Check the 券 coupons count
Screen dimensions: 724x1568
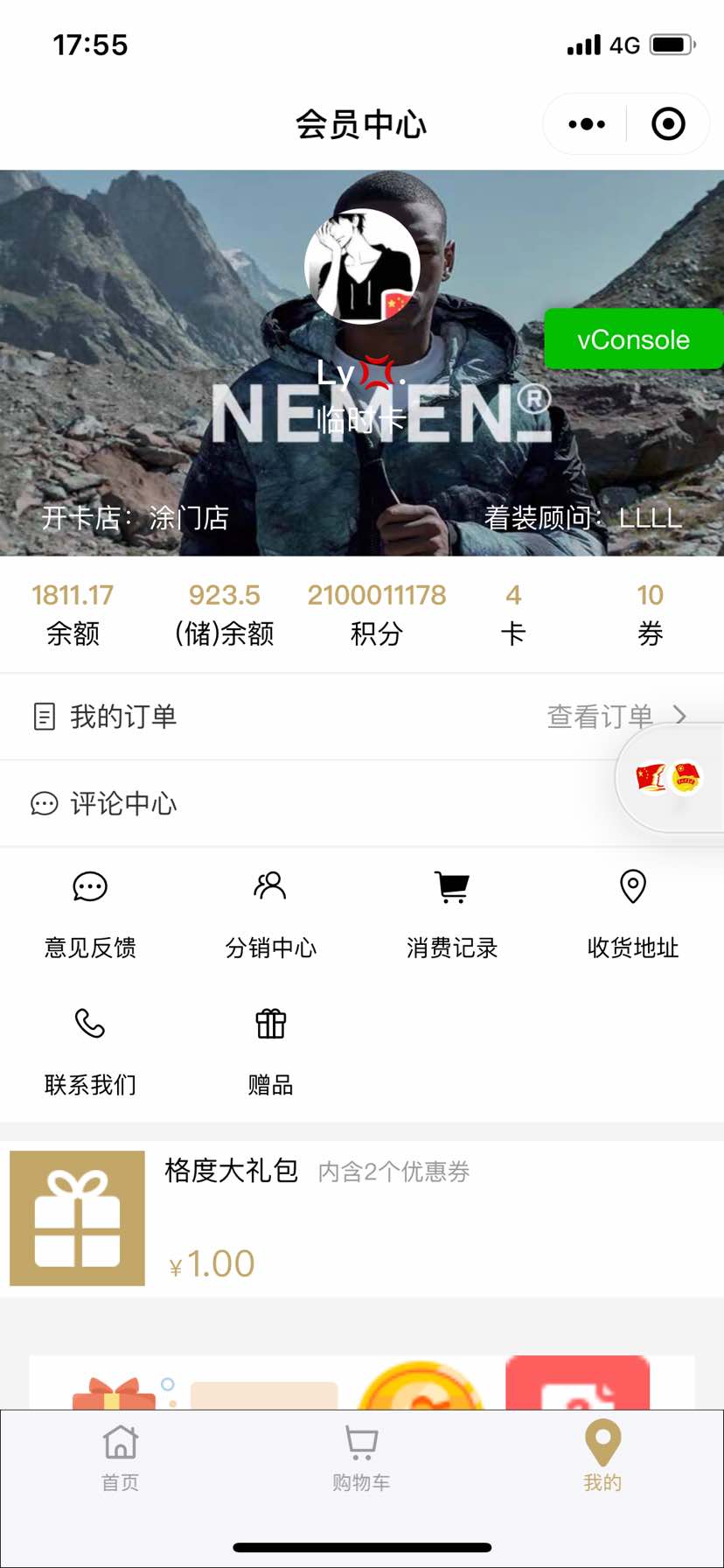click(650, 614)
